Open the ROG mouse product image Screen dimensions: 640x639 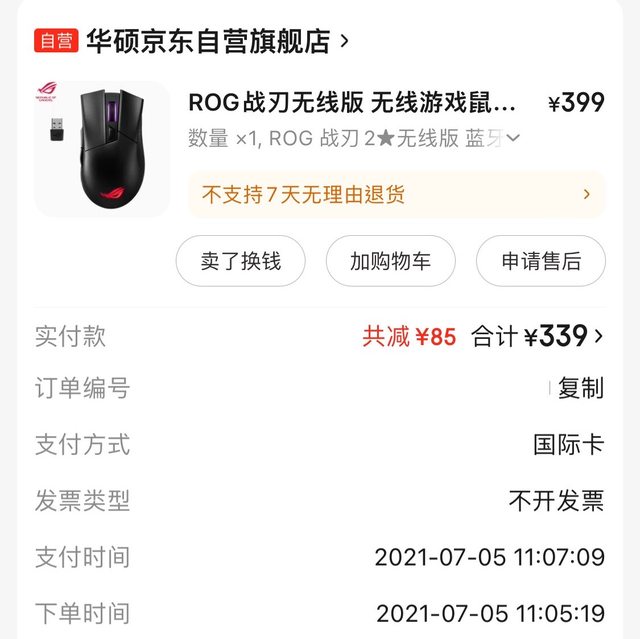[102, 149]
